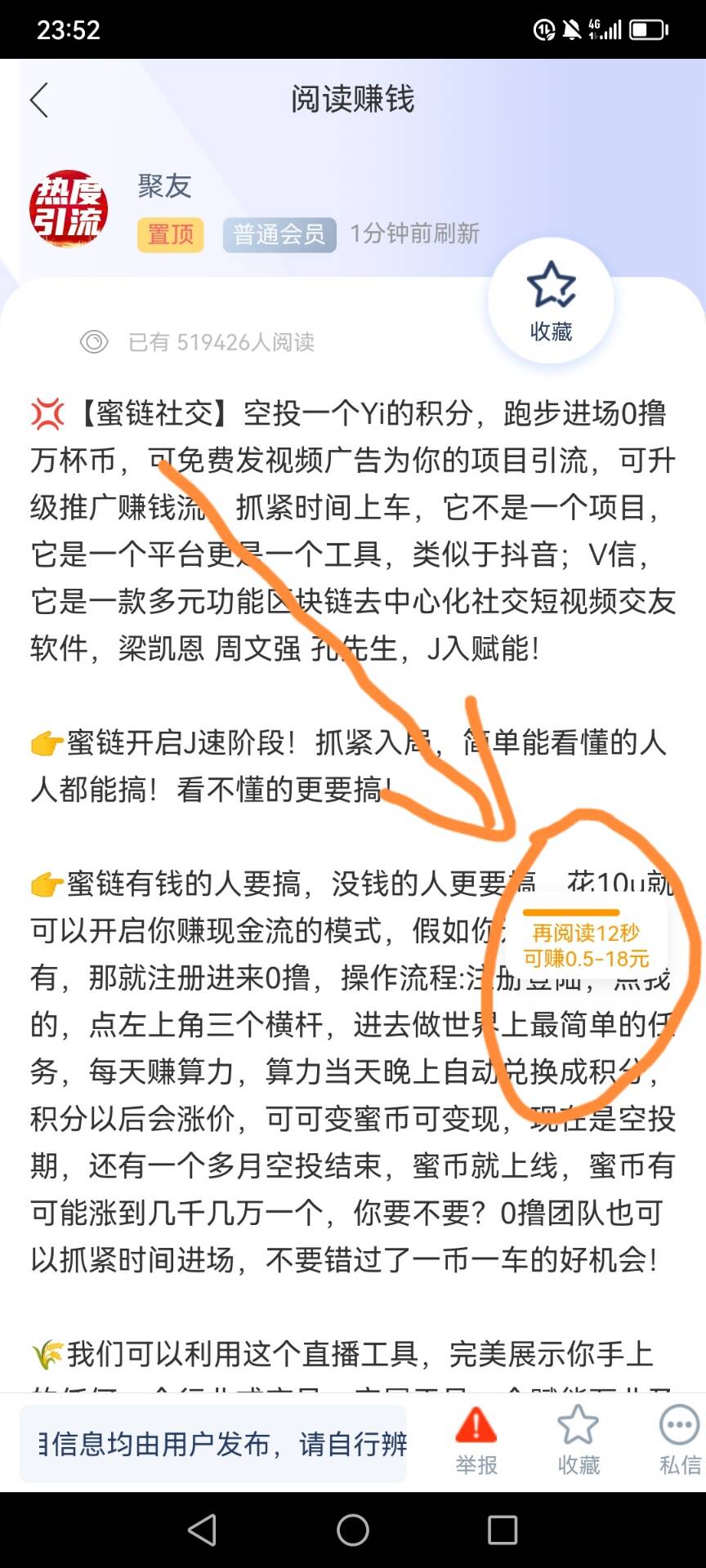Send a private message via 私信
The image size is (706, 1568).
click(x=680, y=1441)
